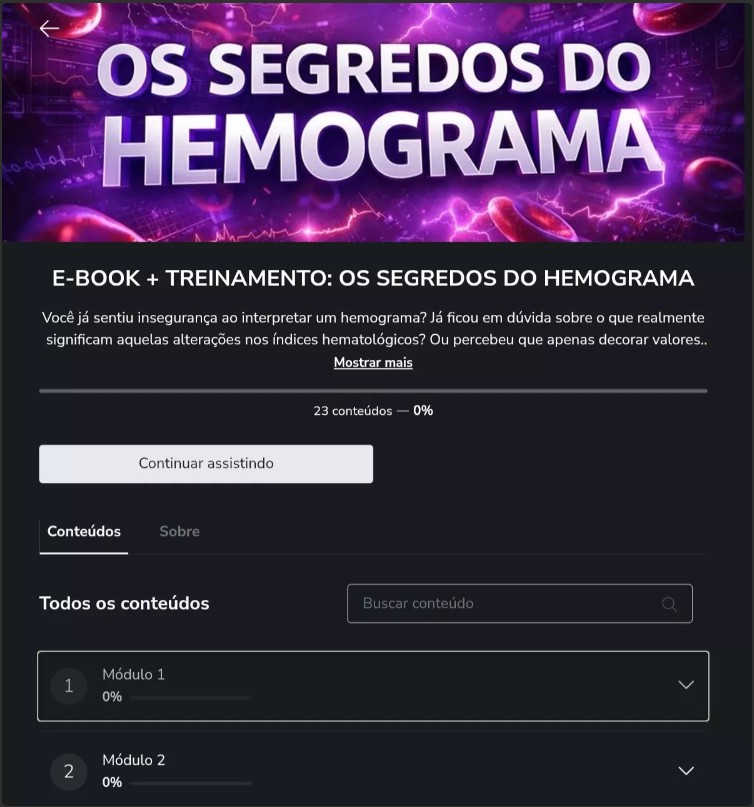Select the Conteúdos tab
Image resolution: width=754 pixels, height=807 pixels.
click(84, 531)
